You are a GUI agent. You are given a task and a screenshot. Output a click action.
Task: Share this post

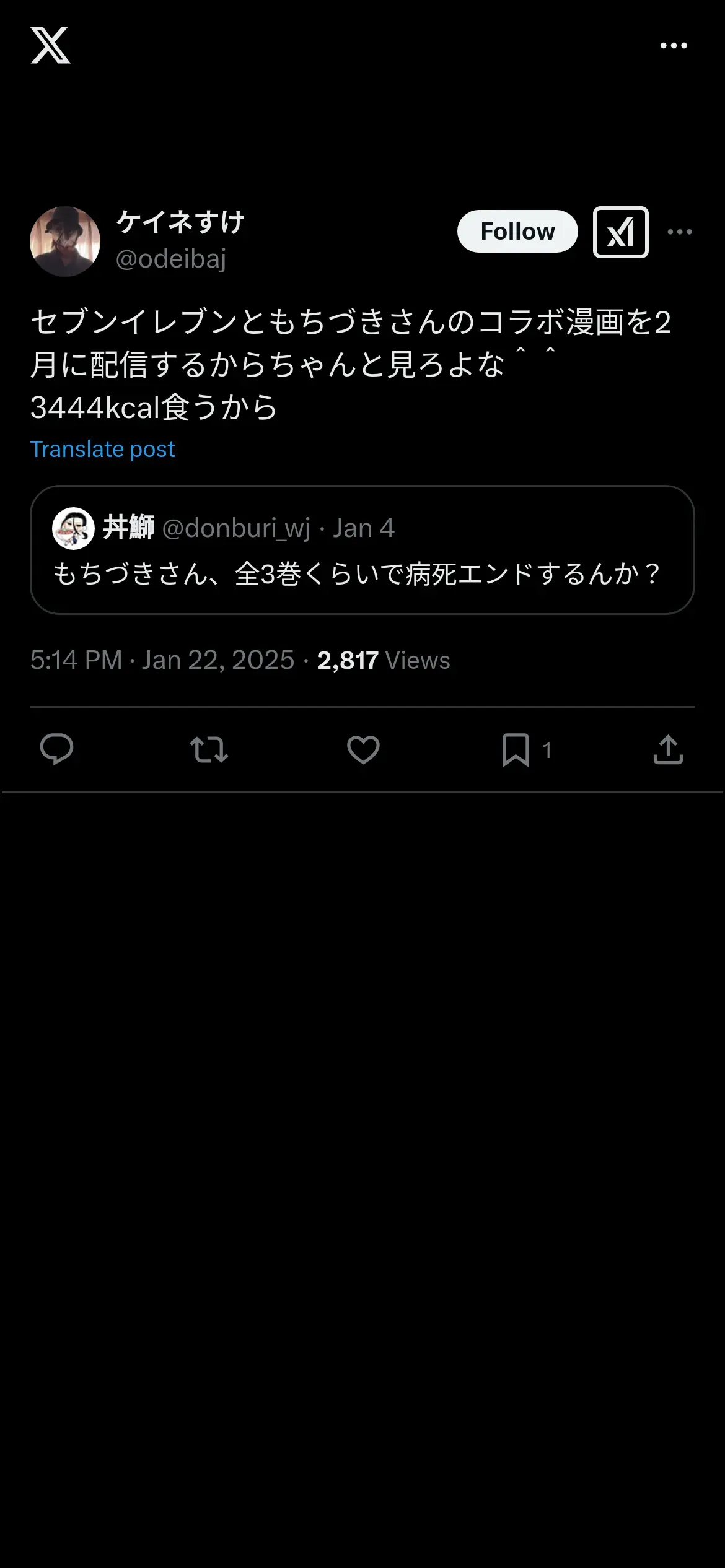coord(668,749)
